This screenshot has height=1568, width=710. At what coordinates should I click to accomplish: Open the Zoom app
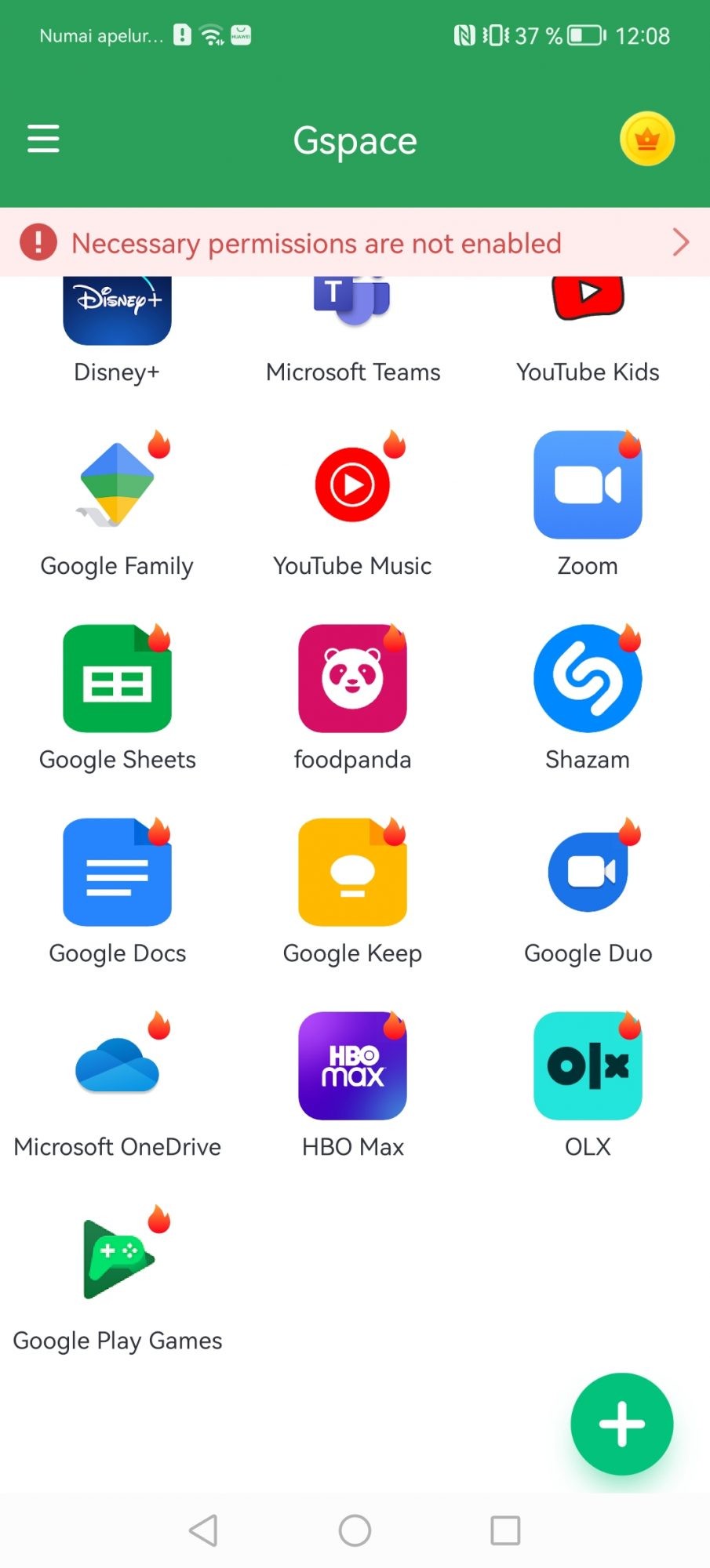588,485
